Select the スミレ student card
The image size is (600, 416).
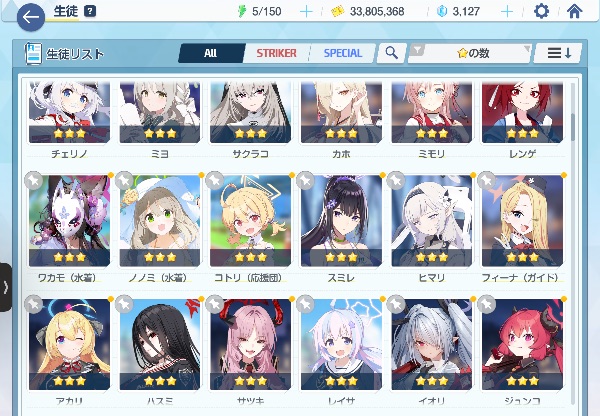pos(341,228)
